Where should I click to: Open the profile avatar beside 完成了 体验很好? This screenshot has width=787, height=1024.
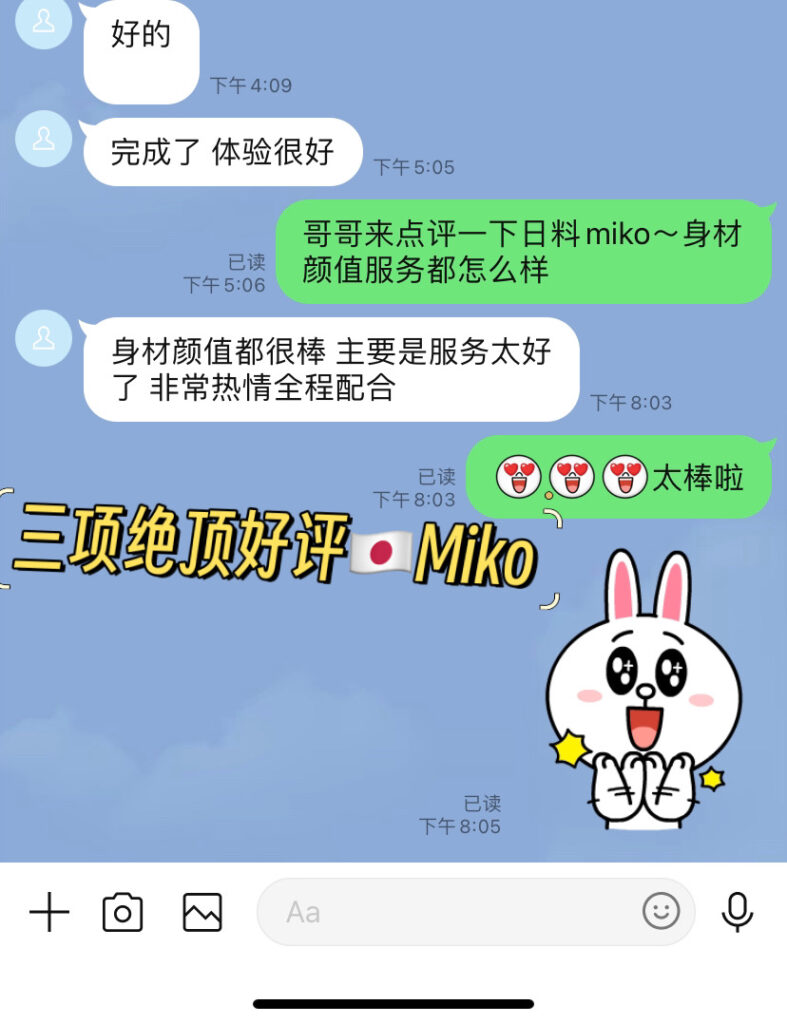[44, 138]
